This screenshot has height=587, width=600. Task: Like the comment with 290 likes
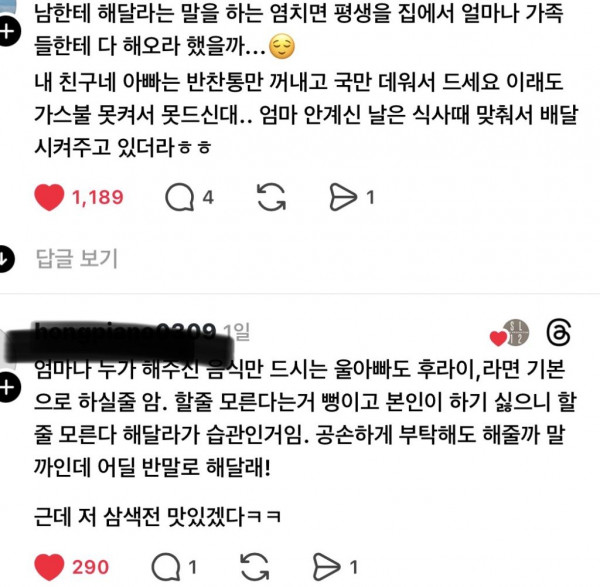coord(50,567)
